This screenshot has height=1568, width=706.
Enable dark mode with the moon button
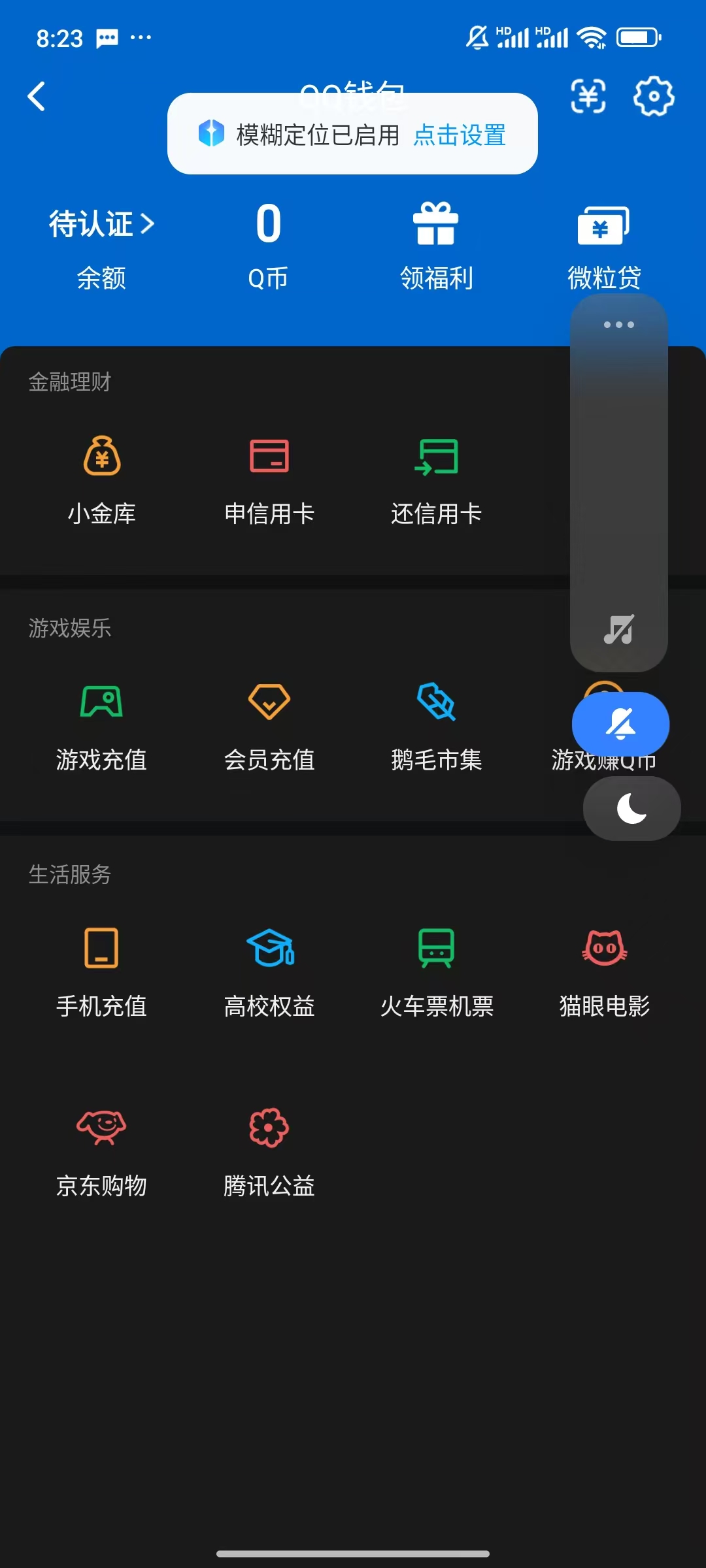(631, 808)
